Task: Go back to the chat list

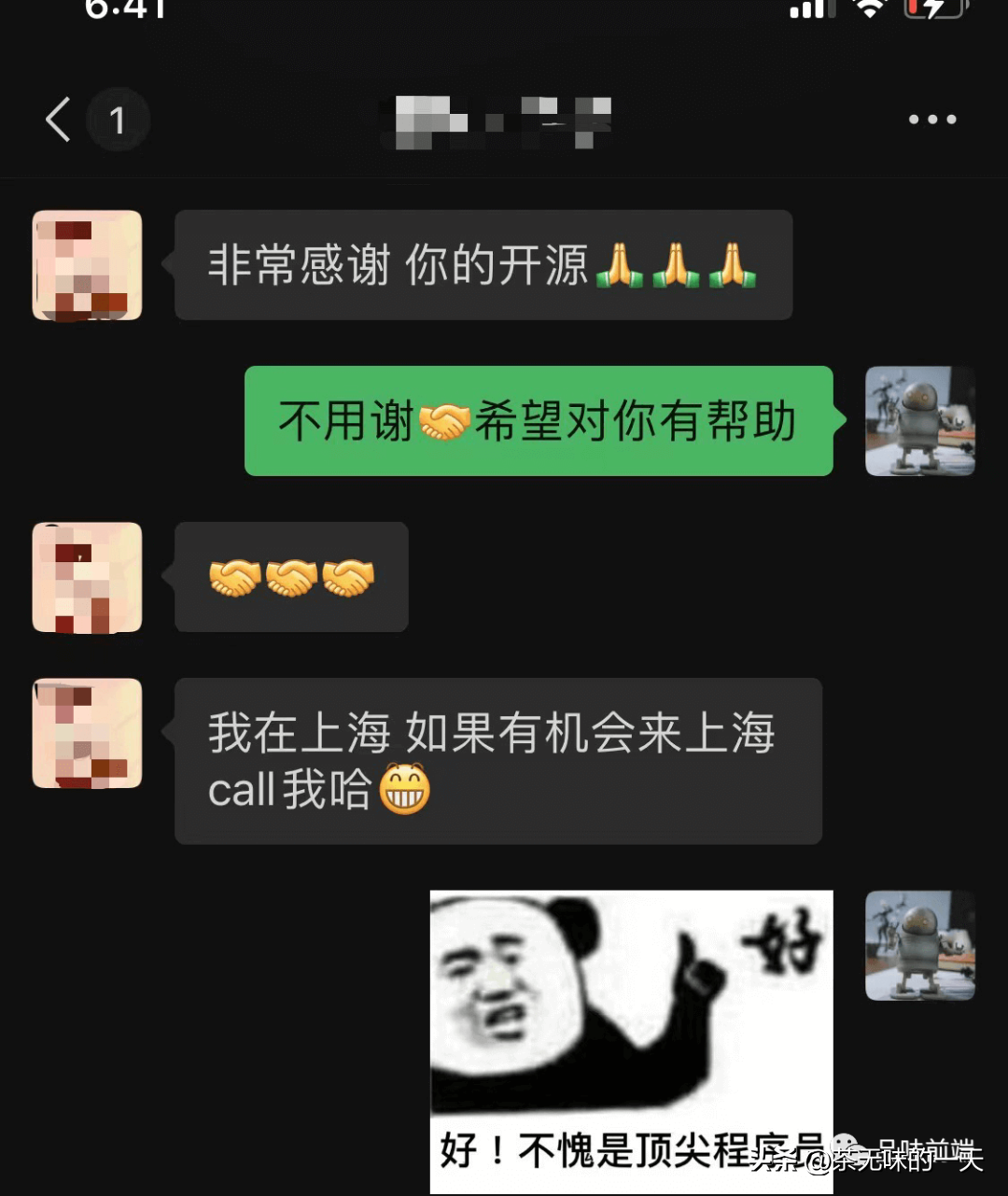Action: pyautogui.click(x=59, y=120)
